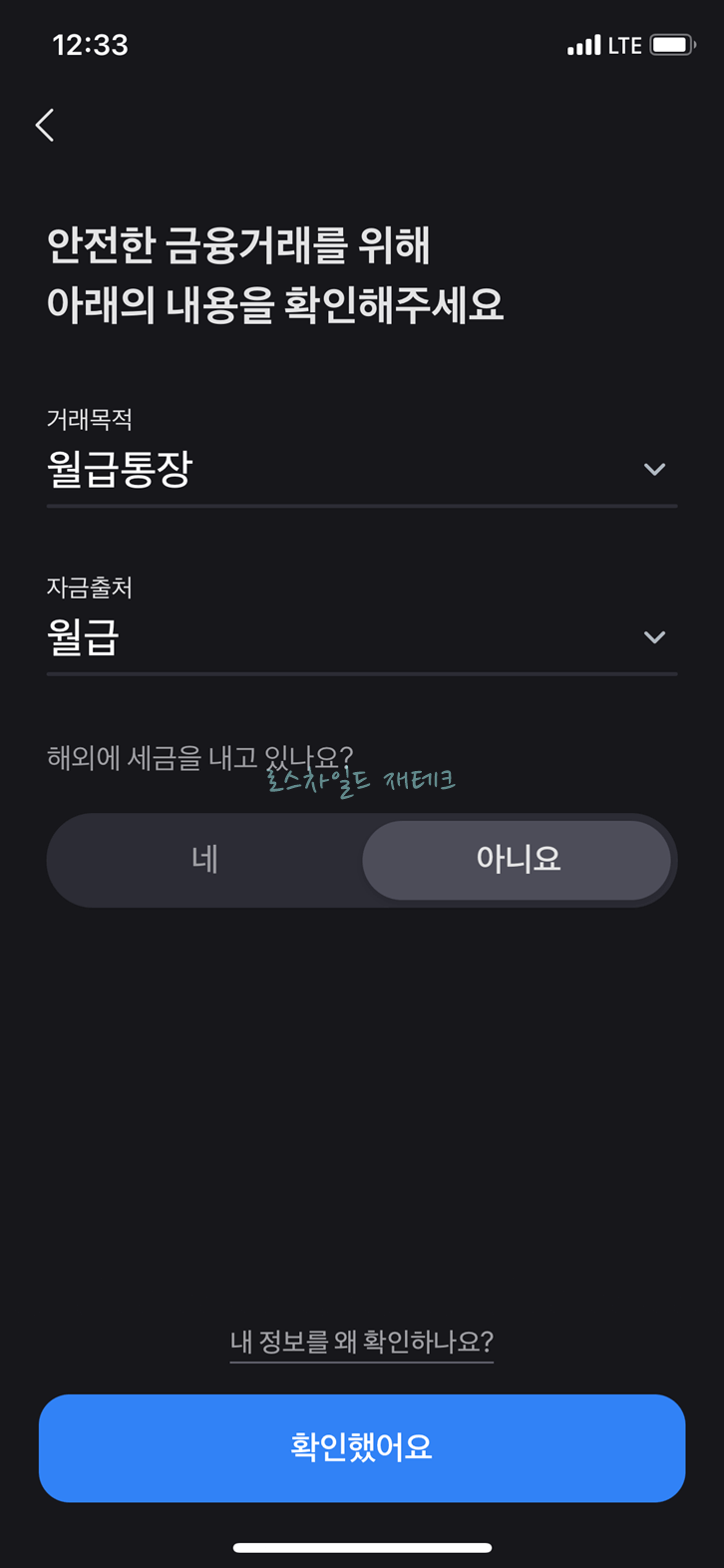This screenshot has height=1568, width=724.
Task: Toggle the overseas tax answer switch
Action: click(x=361, y=860)
